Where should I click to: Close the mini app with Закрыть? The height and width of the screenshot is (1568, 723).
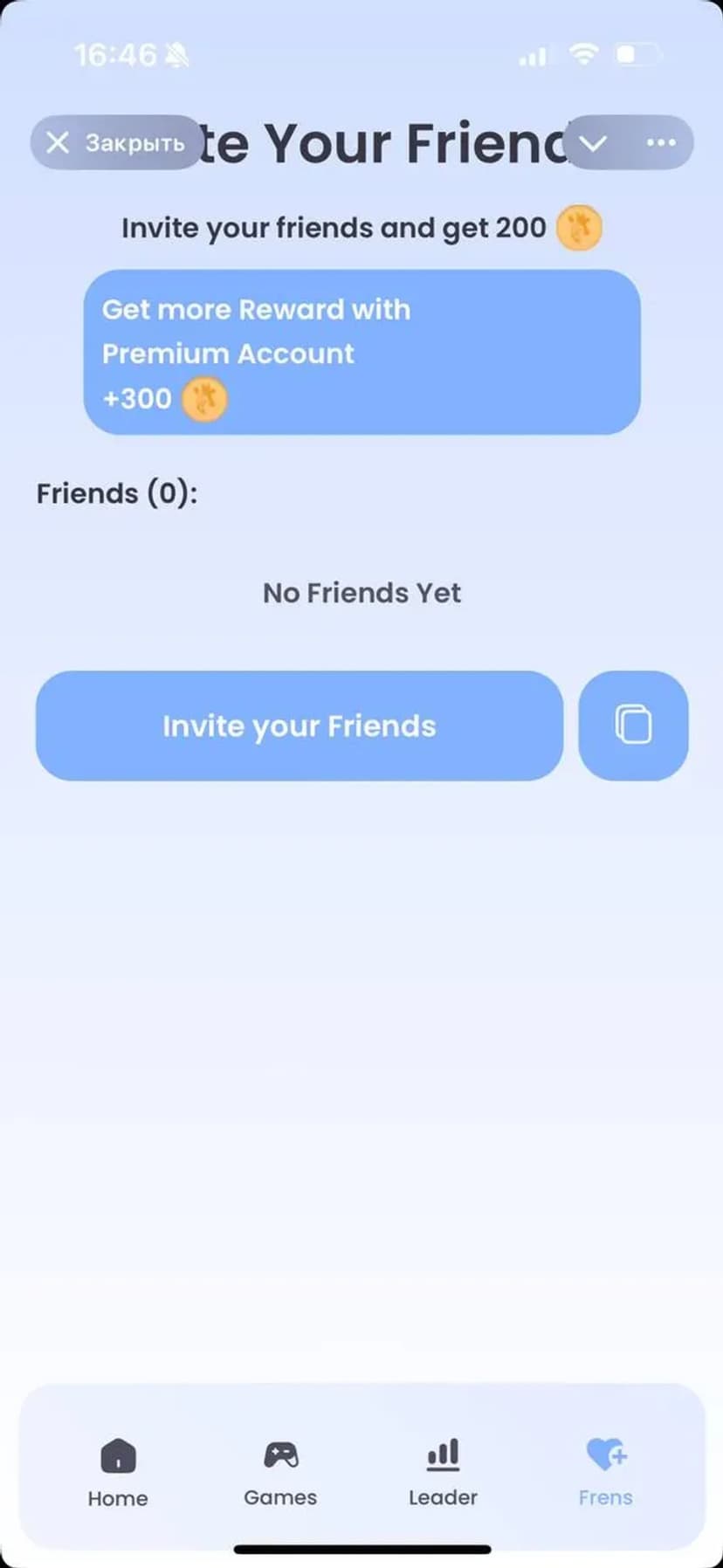click(116, 142)
